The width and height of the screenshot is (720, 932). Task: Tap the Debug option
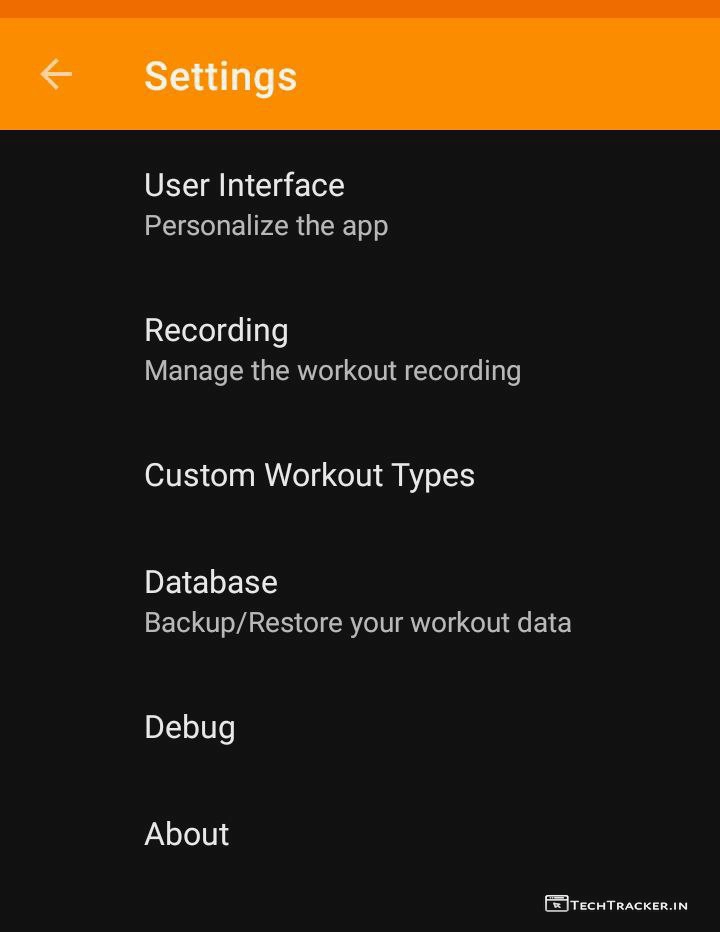(x=190, y=727)
